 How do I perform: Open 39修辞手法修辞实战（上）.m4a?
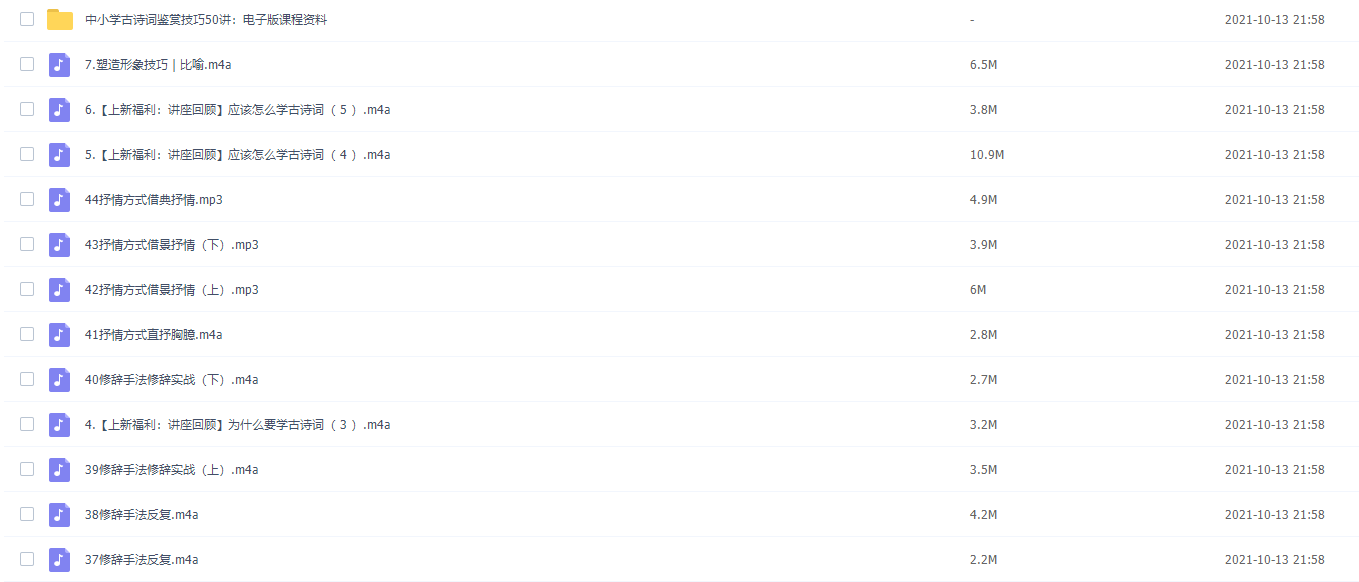point(171,470)
